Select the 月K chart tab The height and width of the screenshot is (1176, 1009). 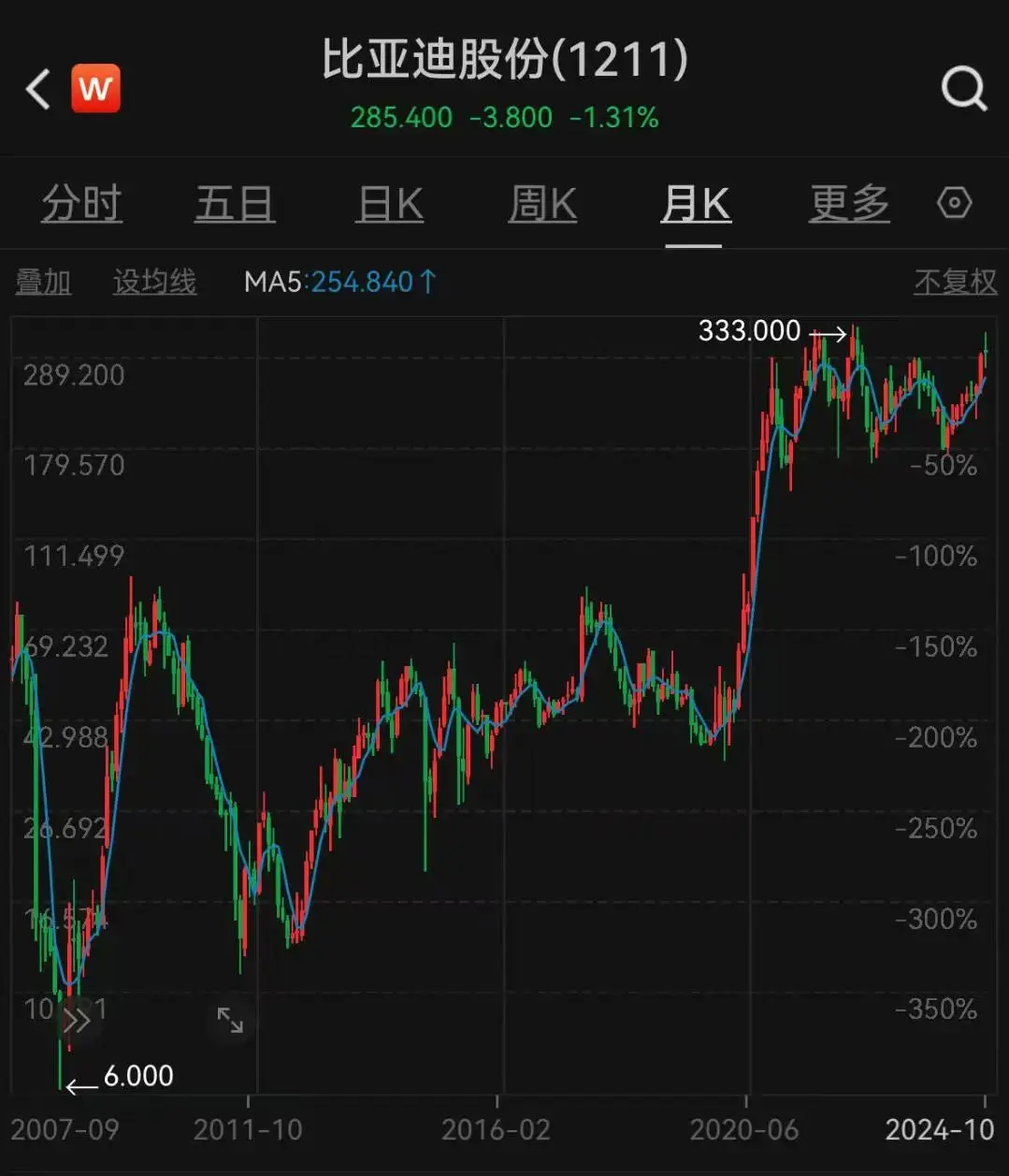[695, 204]
